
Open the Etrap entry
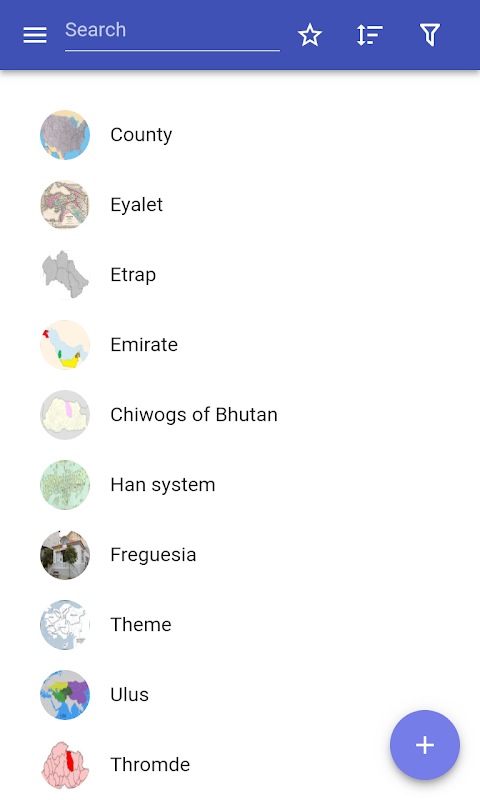click(x=240, y=275)
